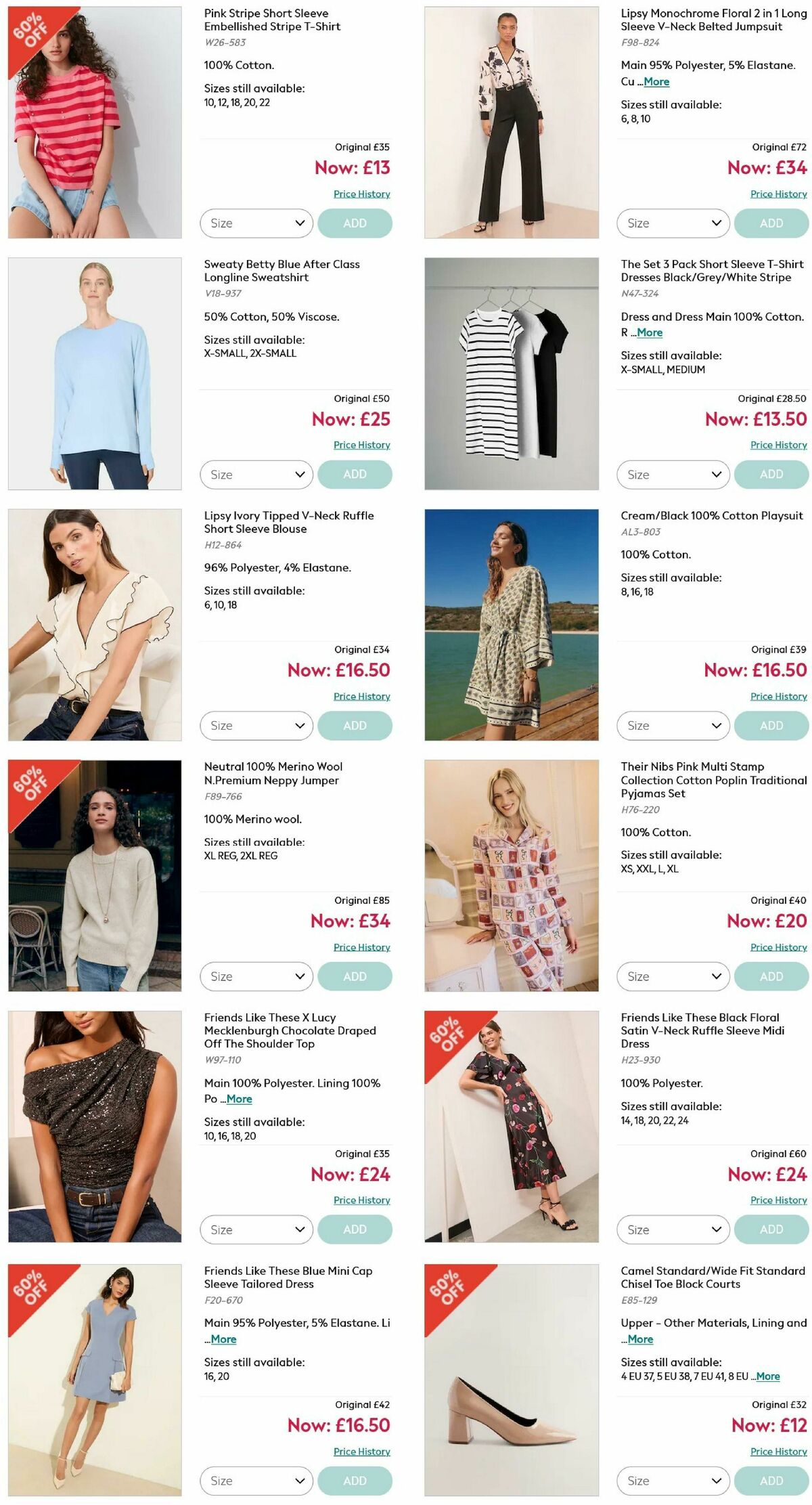Add Chocolate Off The Shoulder Top to basket

tap(355, 1229)
